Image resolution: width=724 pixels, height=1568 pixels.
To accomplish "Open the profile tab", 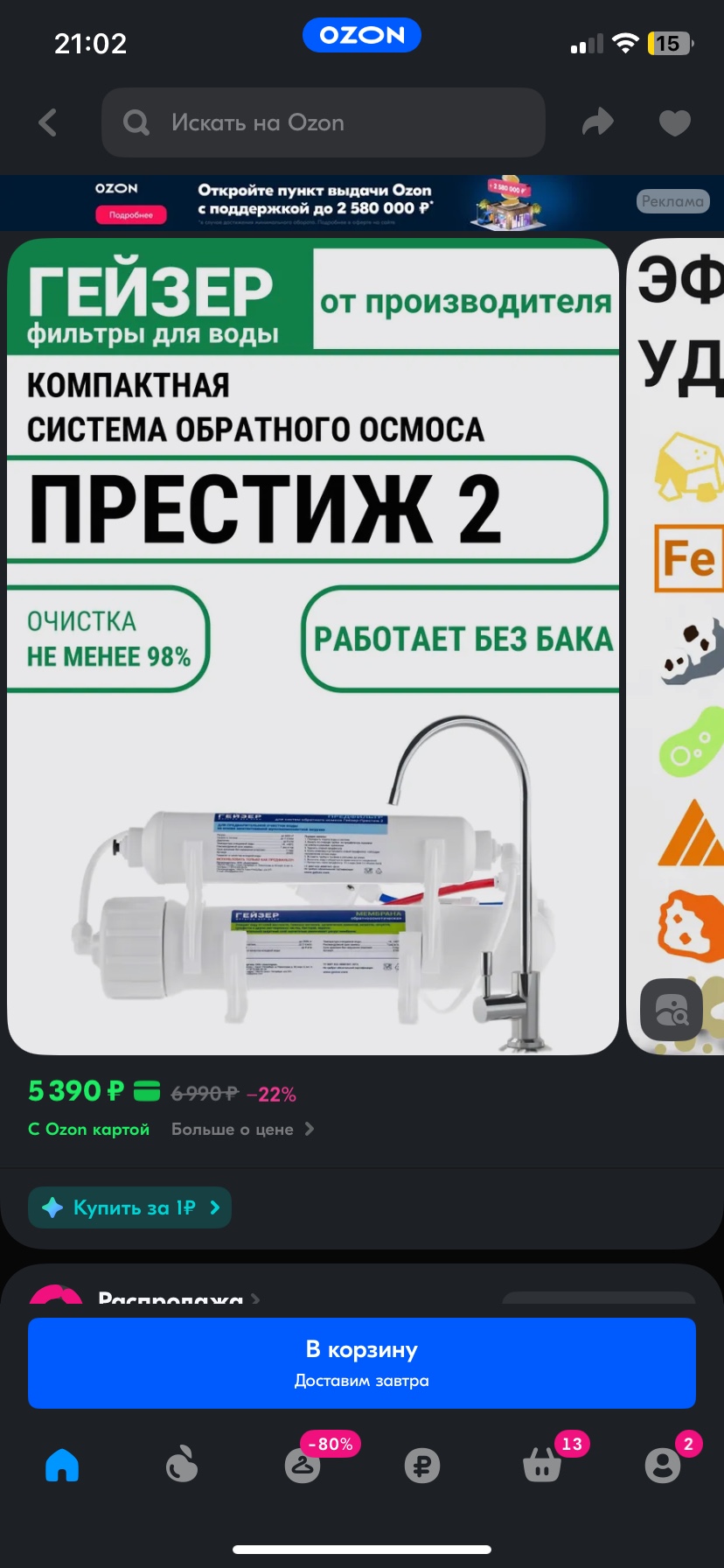I will [x=662, y=1465].
